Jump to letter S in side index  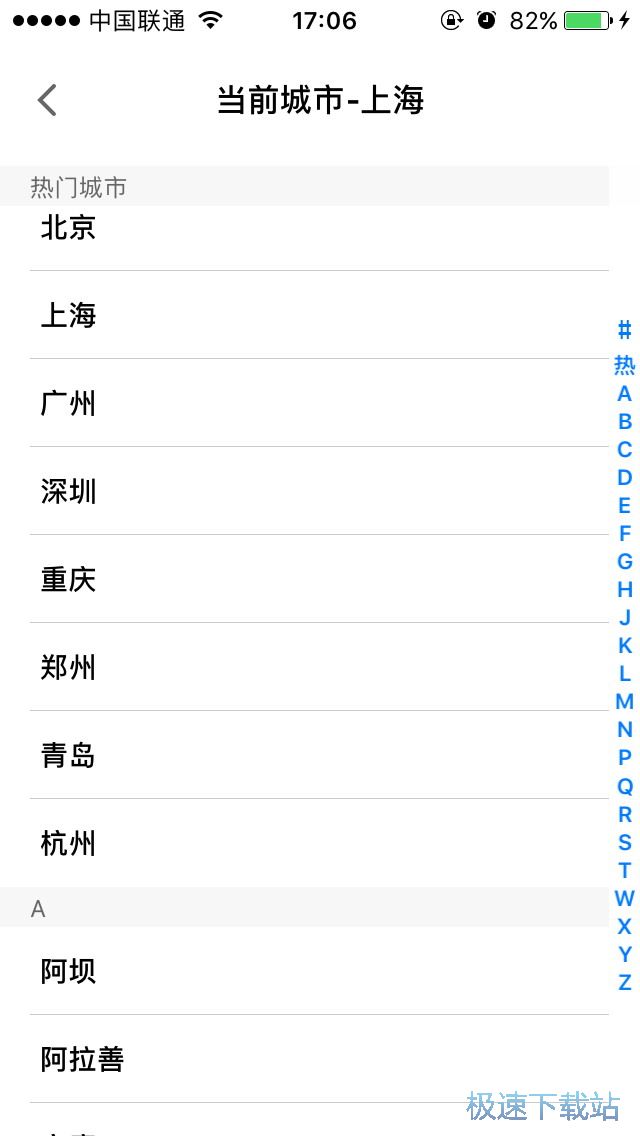[624, 842]
